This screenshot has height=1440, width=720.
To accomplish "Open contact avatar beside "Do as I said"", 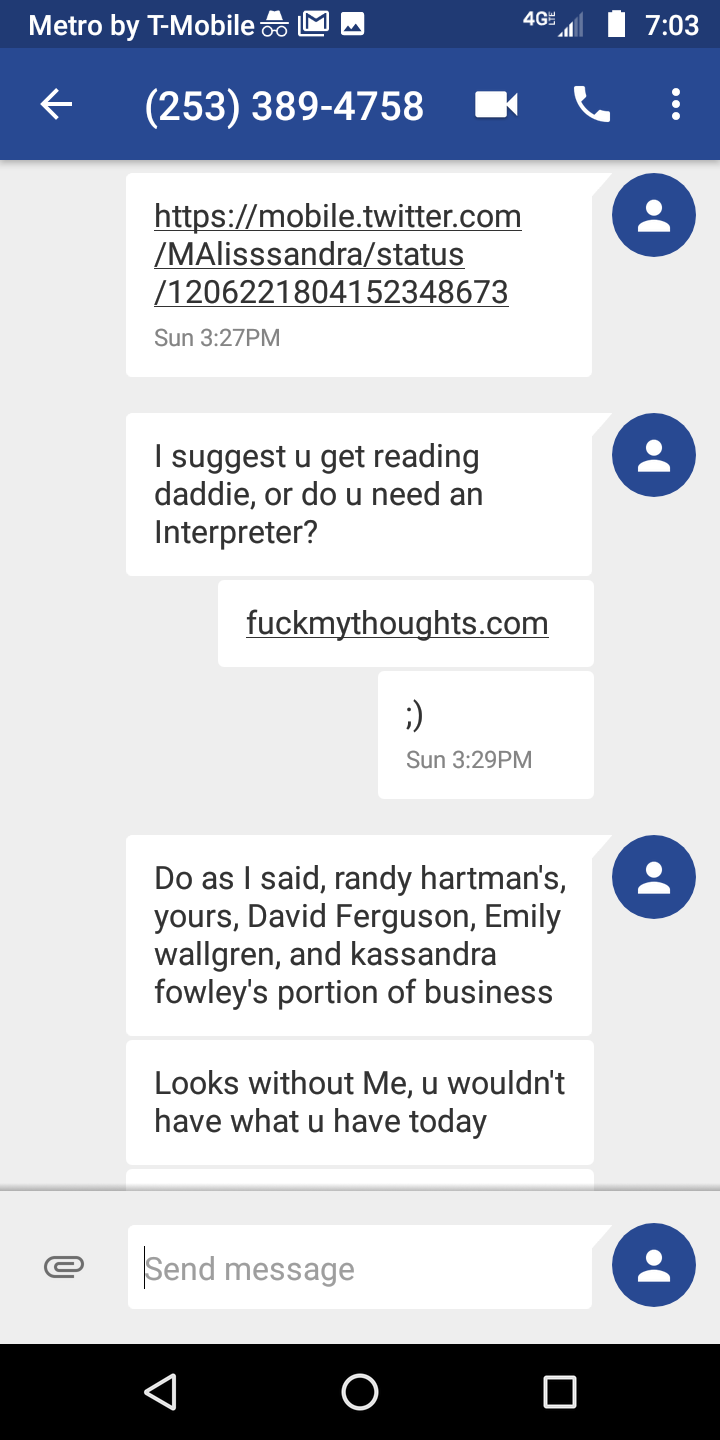I will [653, 877].
